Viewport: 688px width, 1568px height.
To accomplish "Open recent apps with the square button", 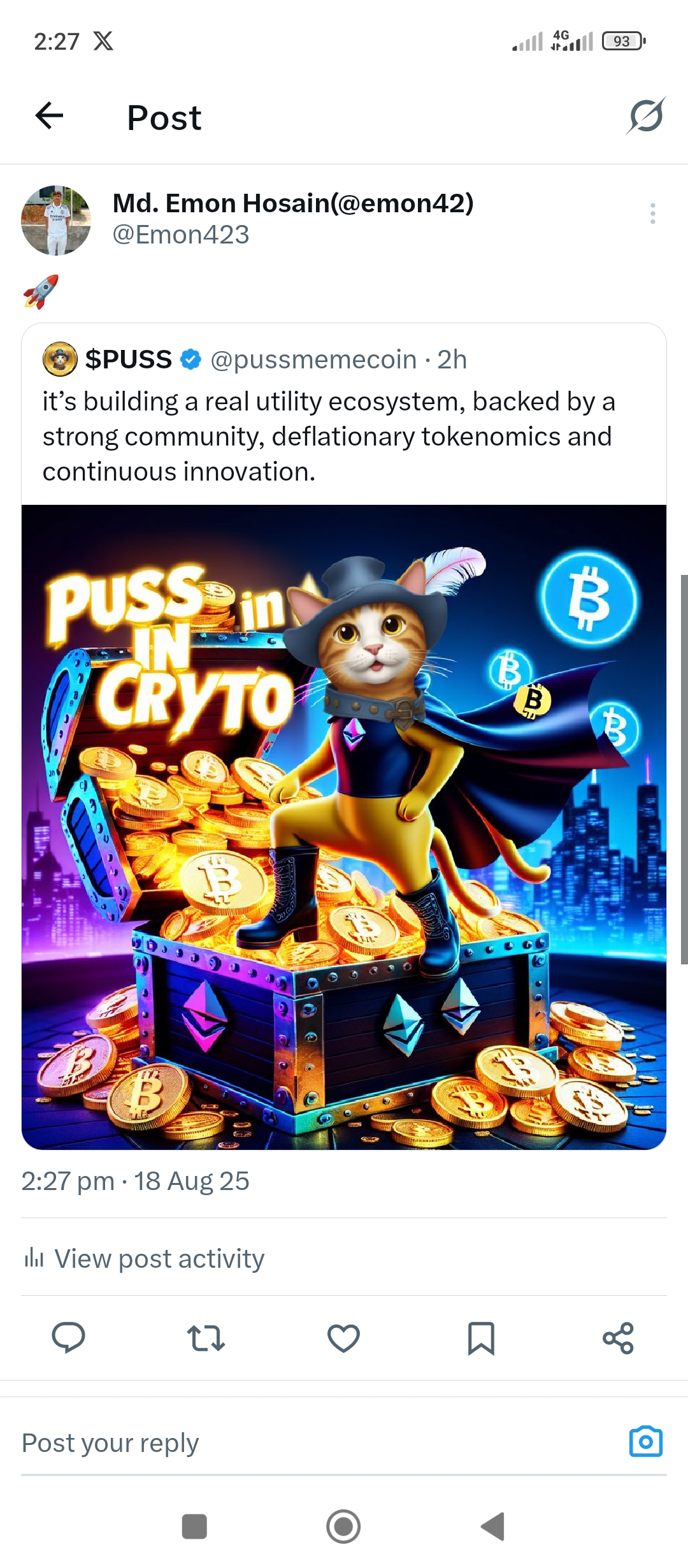I will click(x=194, y=1527).
